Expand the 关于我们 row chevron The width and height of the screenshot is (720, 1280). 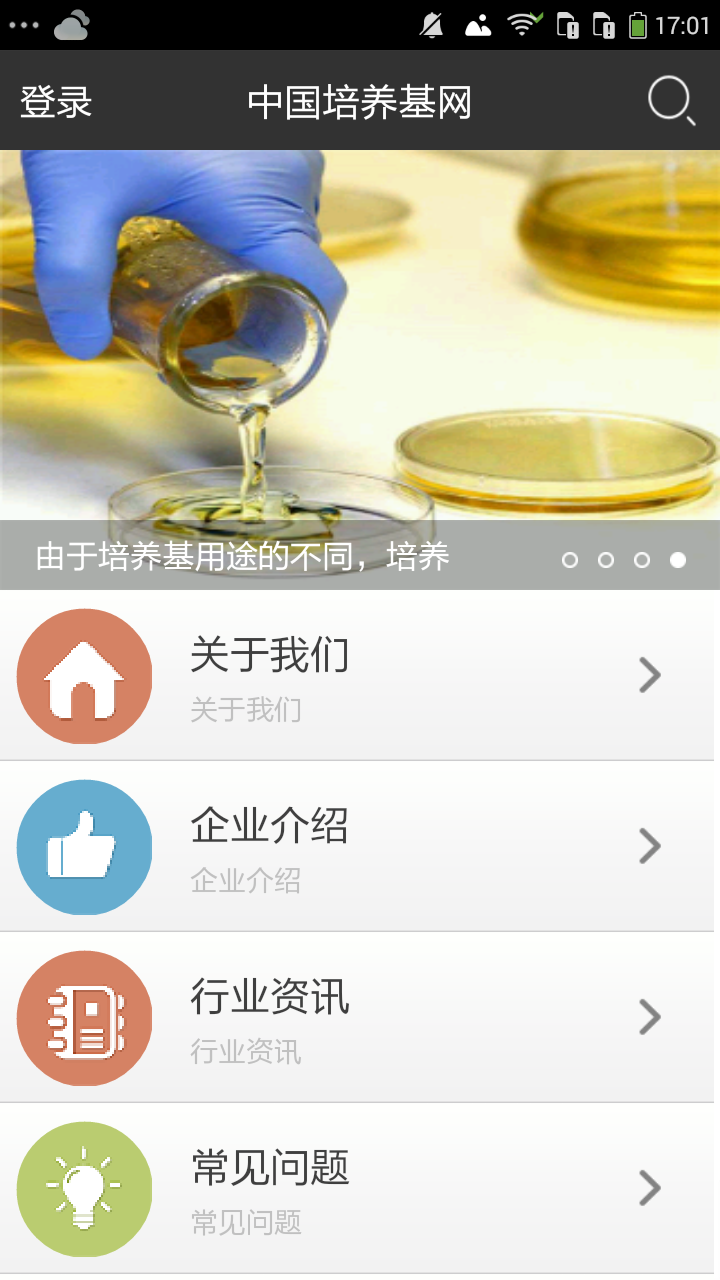(x=651, y=675)
